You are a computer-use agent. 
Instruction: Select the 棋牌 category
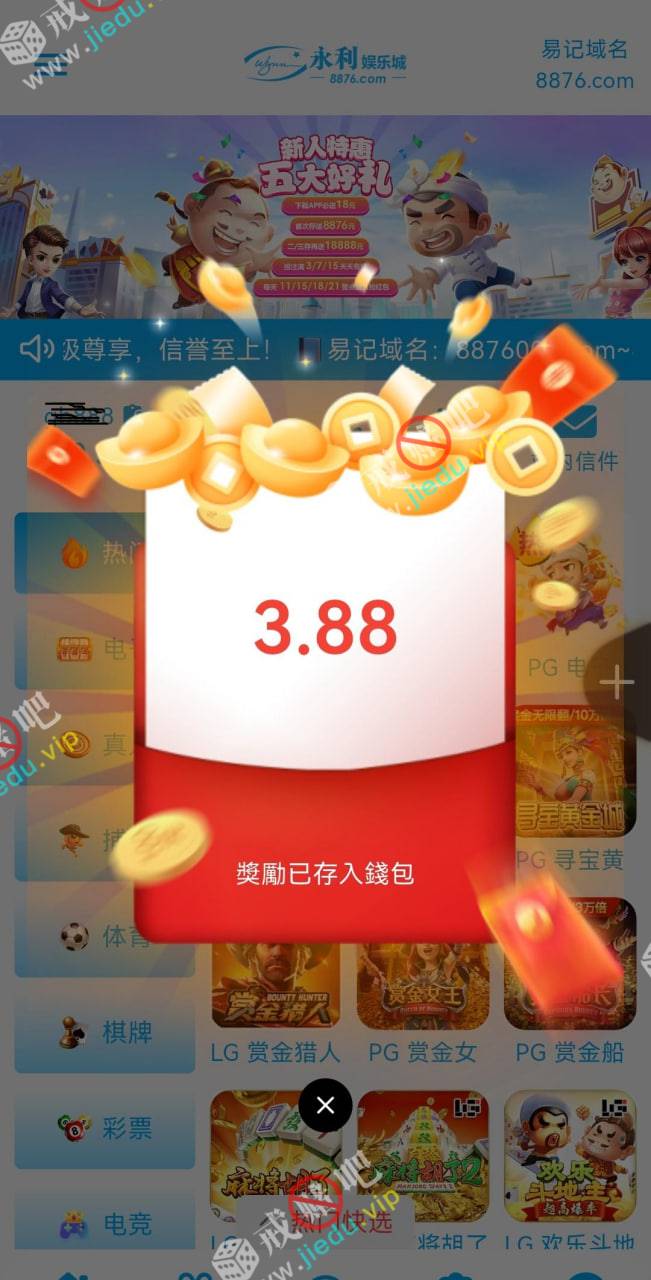click(104, 1031)
